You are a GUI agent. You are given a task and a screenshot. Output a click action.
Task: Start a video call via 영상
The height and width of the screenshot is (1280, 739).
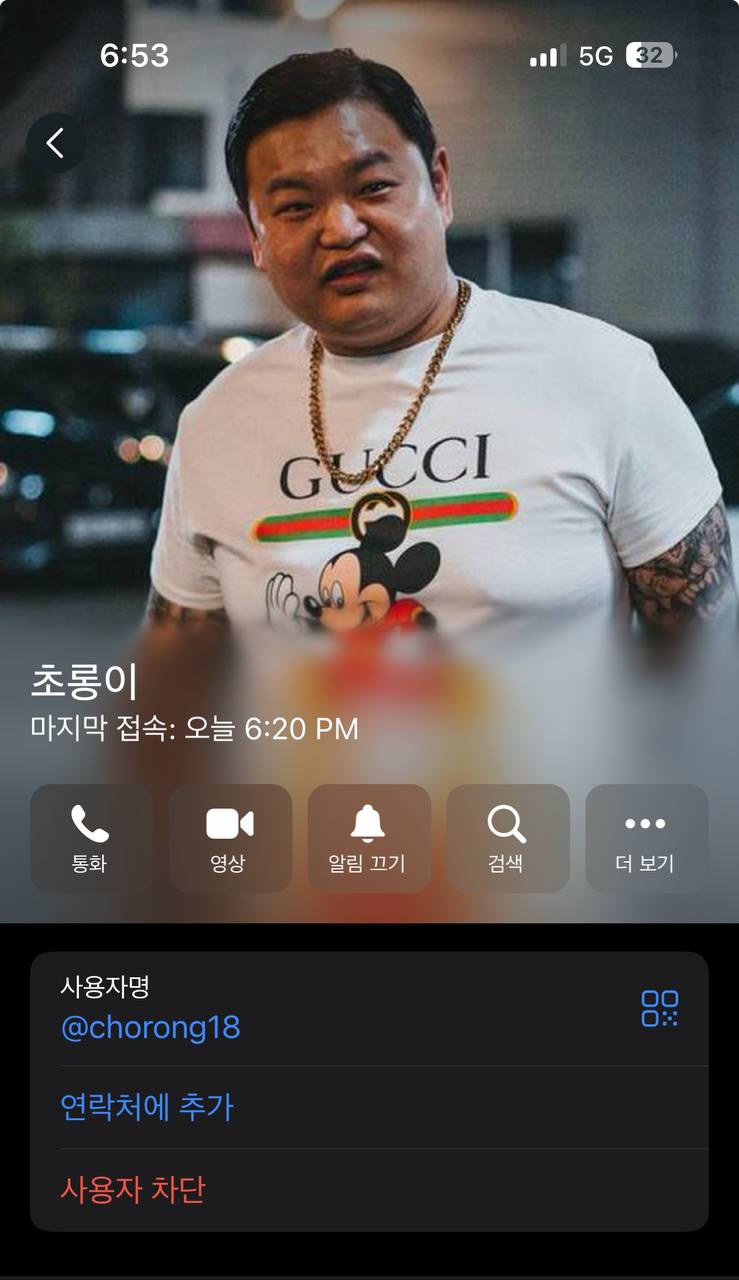229,838
